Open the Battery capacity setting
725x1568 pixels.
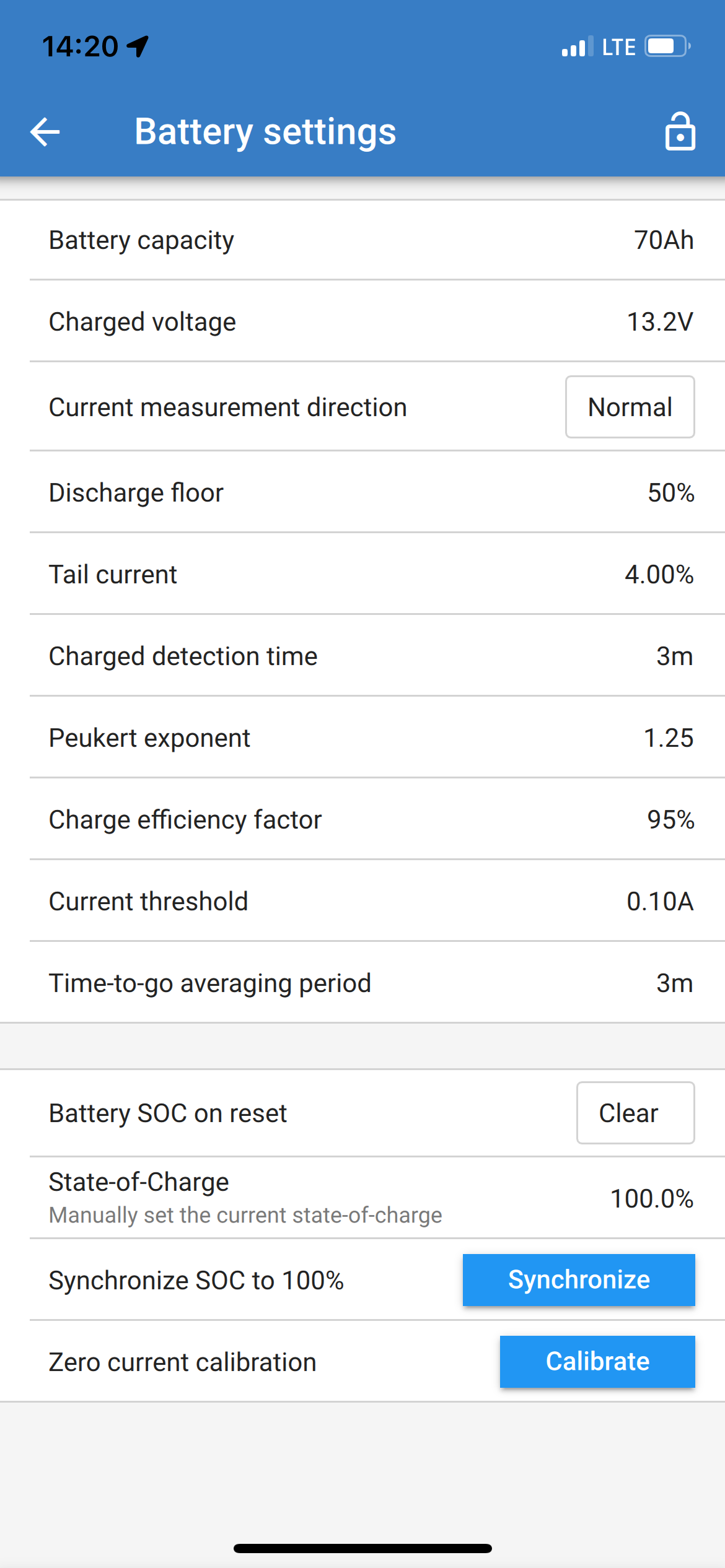tap(362, 240)
